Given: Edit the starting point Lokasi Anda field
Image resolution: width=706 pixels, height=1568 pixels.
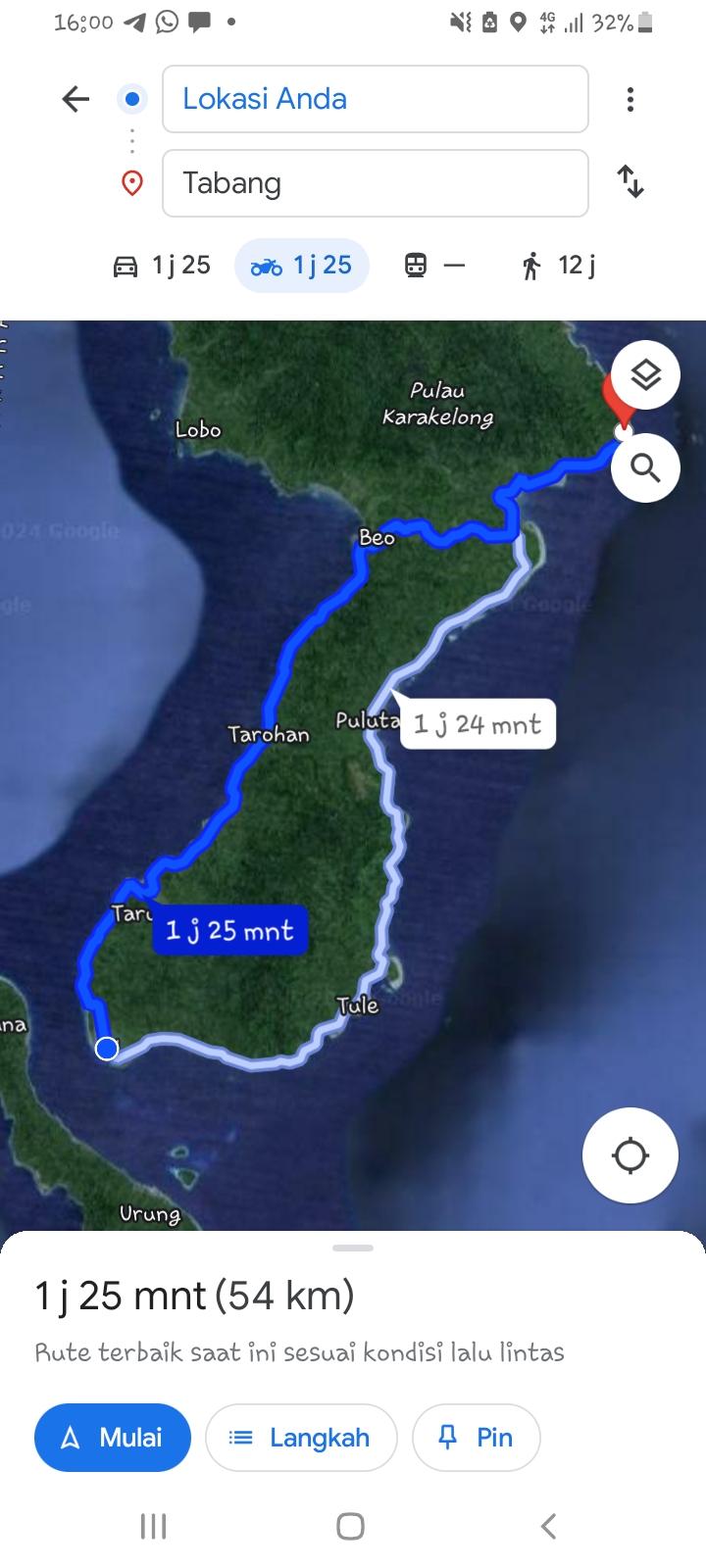Looking at the screenshot, I should [375, 99].
